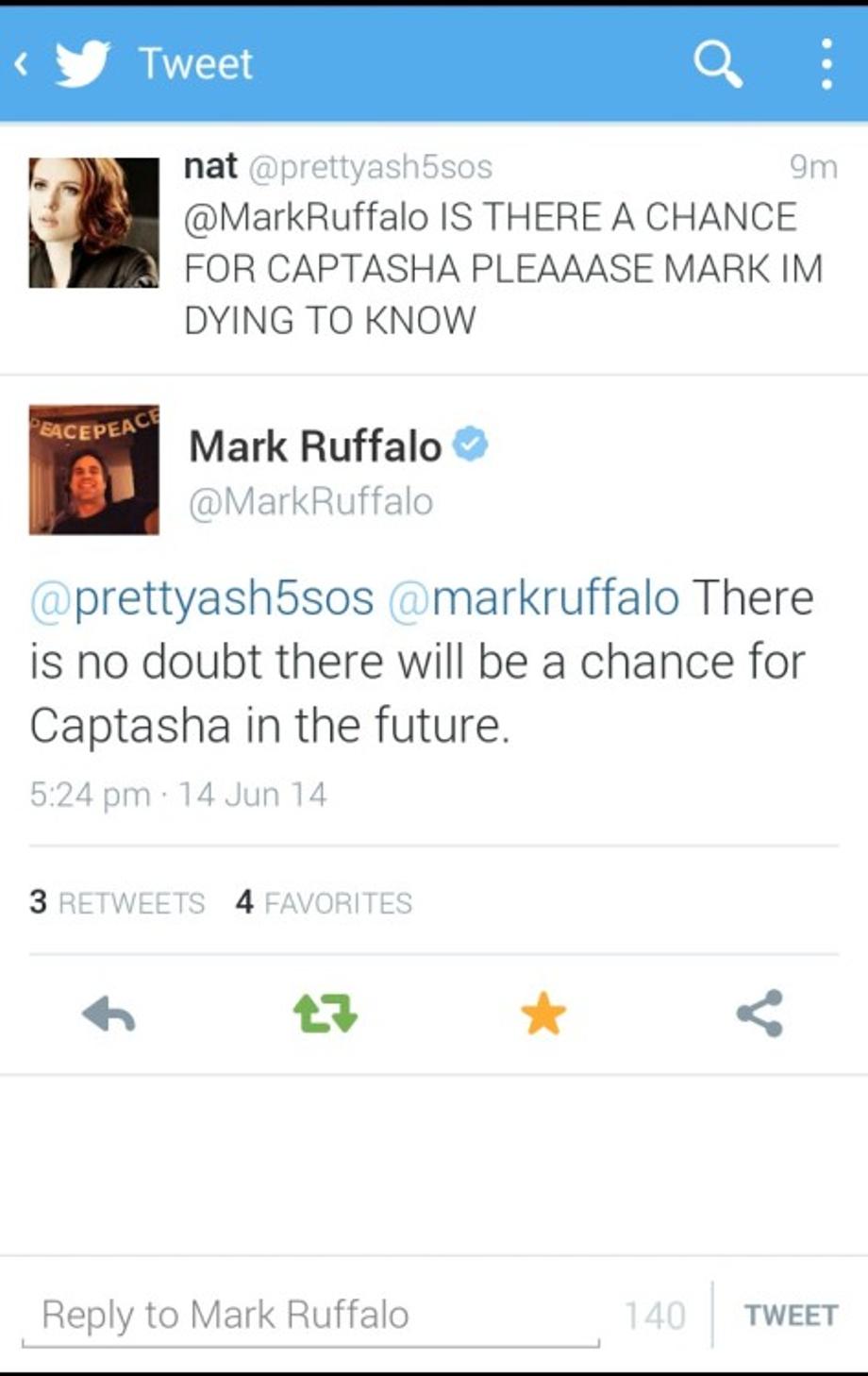The width and height of the screenshot is (868, 1376).
Task: View nat's profile picture
Action: pyautogui.click(x=93, y=223)
